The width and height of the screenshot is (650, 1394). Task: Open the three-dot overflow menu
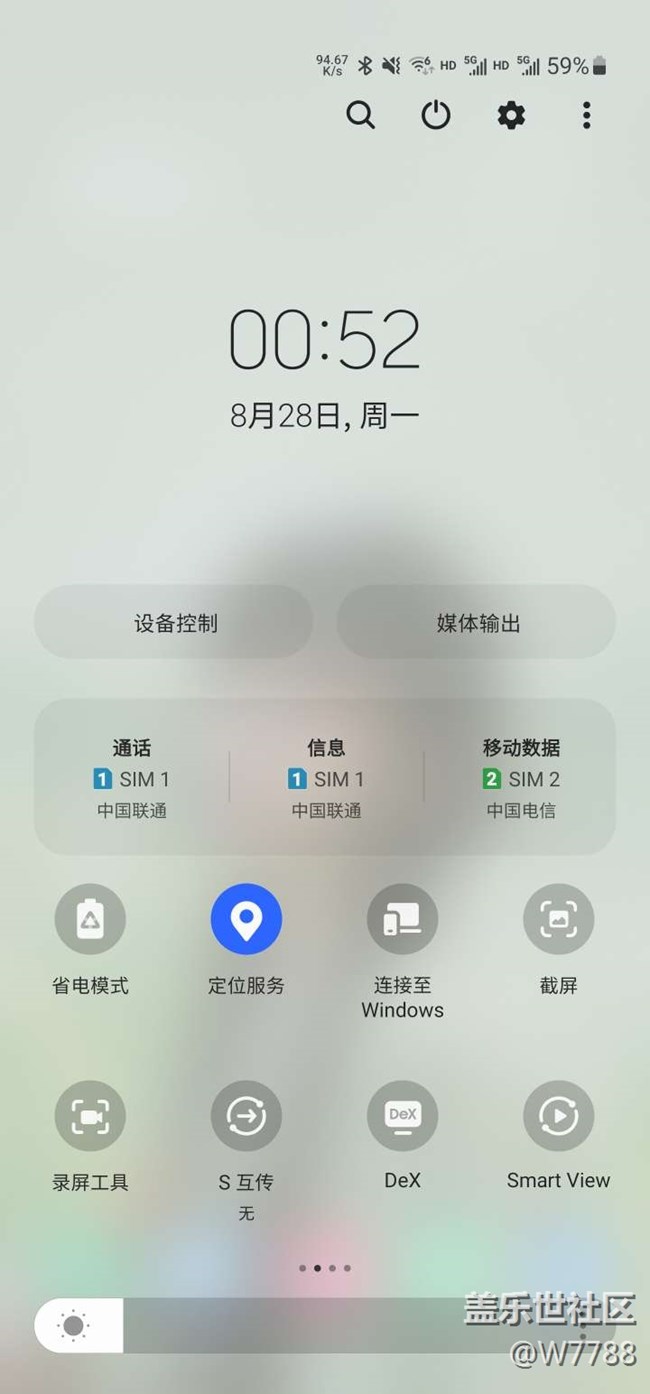coord(586,116)
